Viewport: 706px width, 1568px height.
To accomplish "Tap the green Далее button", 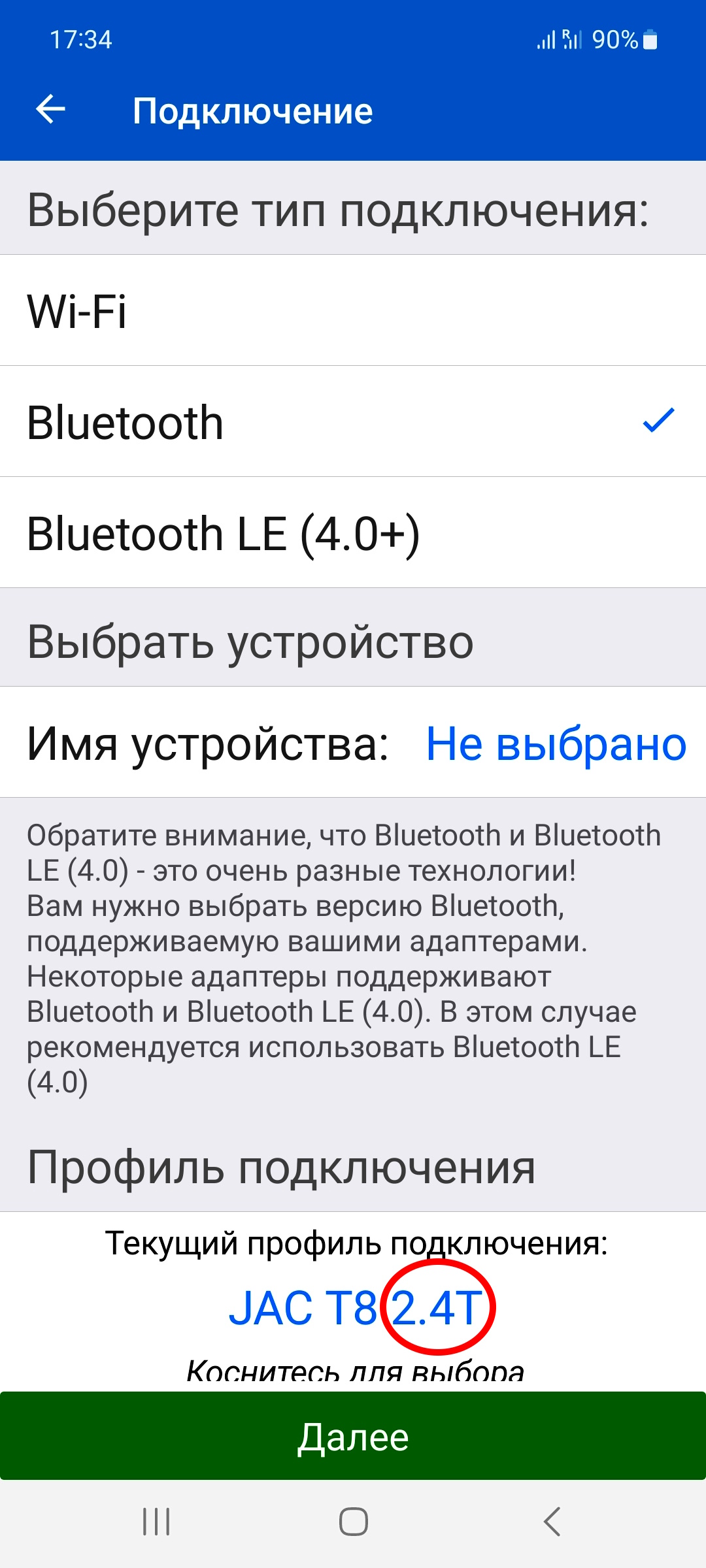I will (353, 1435).
